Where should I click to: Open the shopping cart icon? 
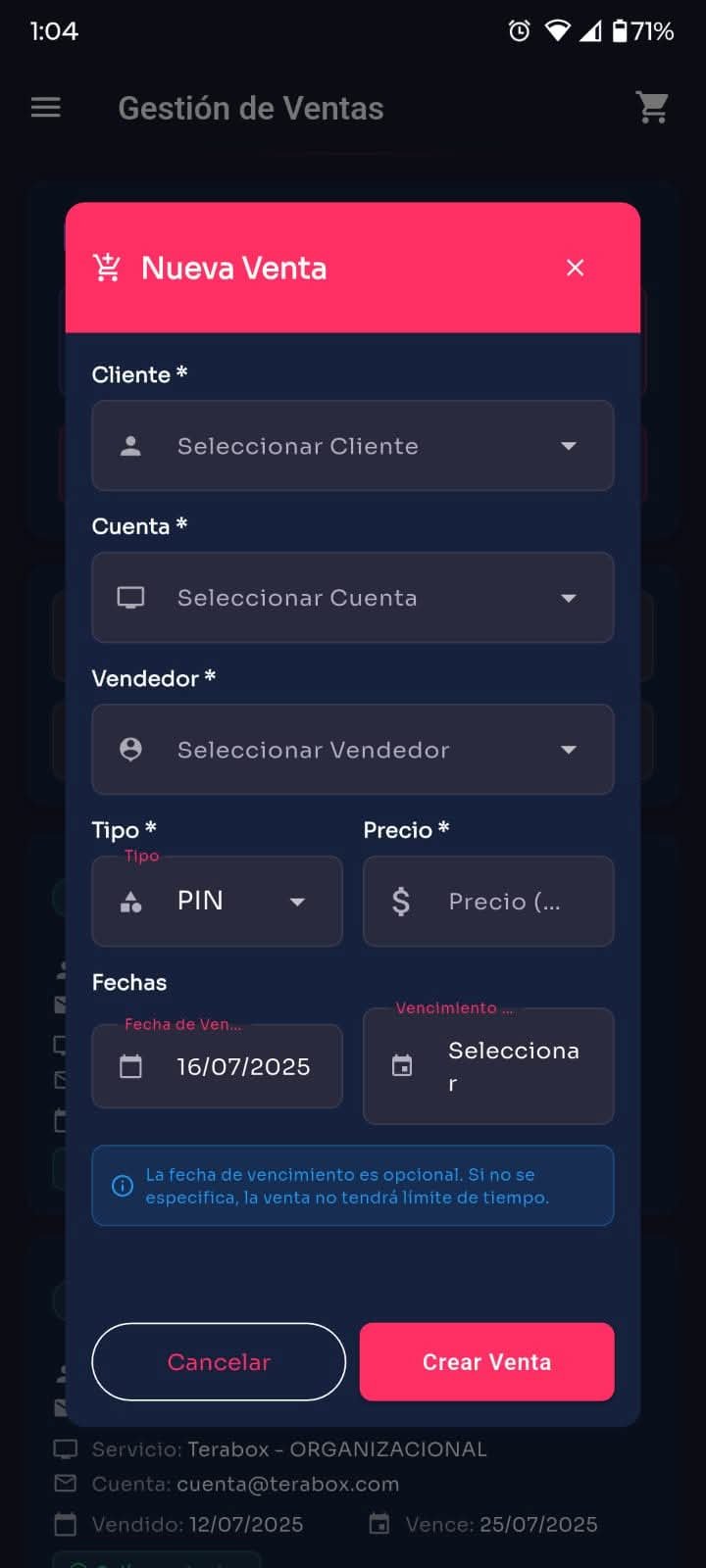point(653,108)
